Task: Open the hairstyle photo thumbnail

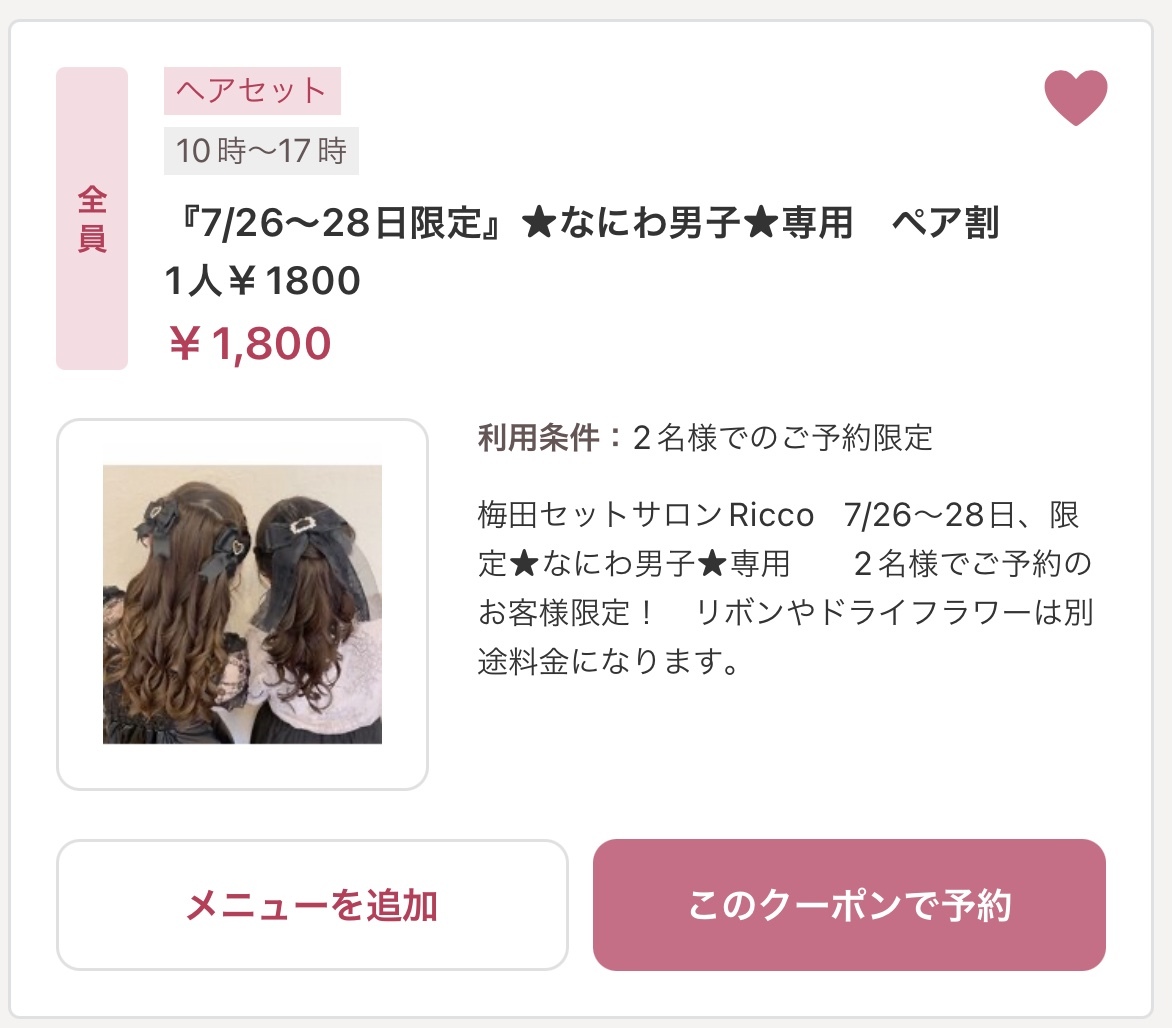Action: point(242,604)
